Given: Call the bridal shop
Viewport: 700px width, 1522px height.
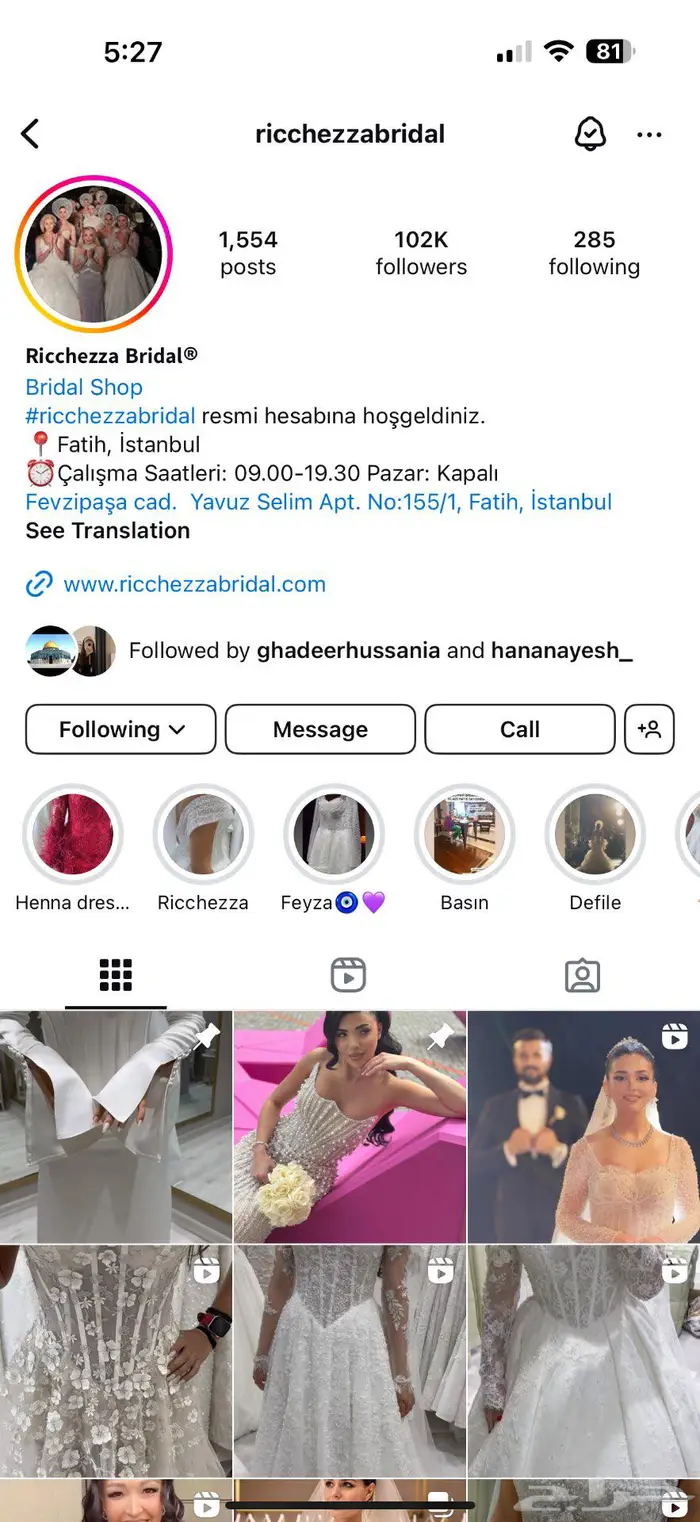Looking at the screenshot, I should coord(519,729).
